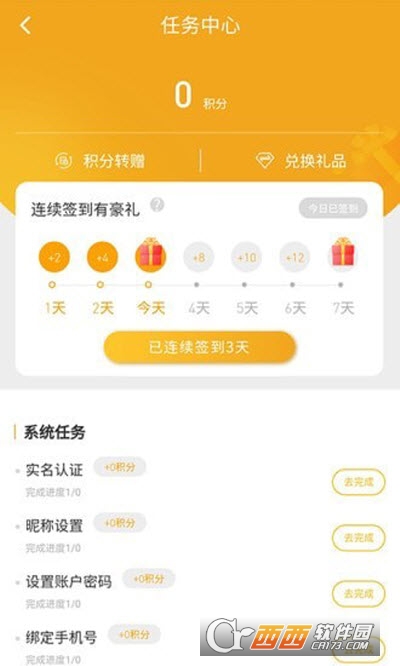
Task: Tap 去完成 for 昵称设置
Action: [x=358, y=538]
